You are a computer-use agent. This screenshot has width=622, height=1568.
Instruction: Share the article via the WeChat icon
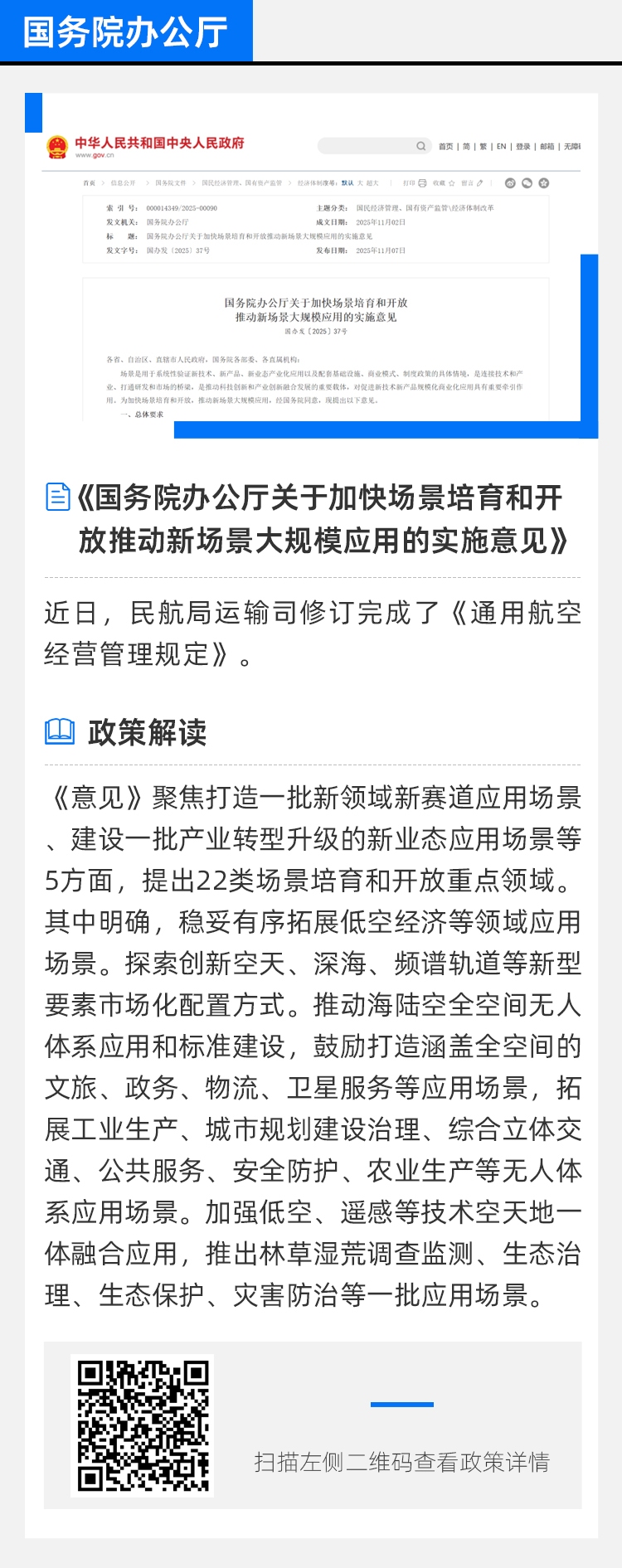coord(527,182)
